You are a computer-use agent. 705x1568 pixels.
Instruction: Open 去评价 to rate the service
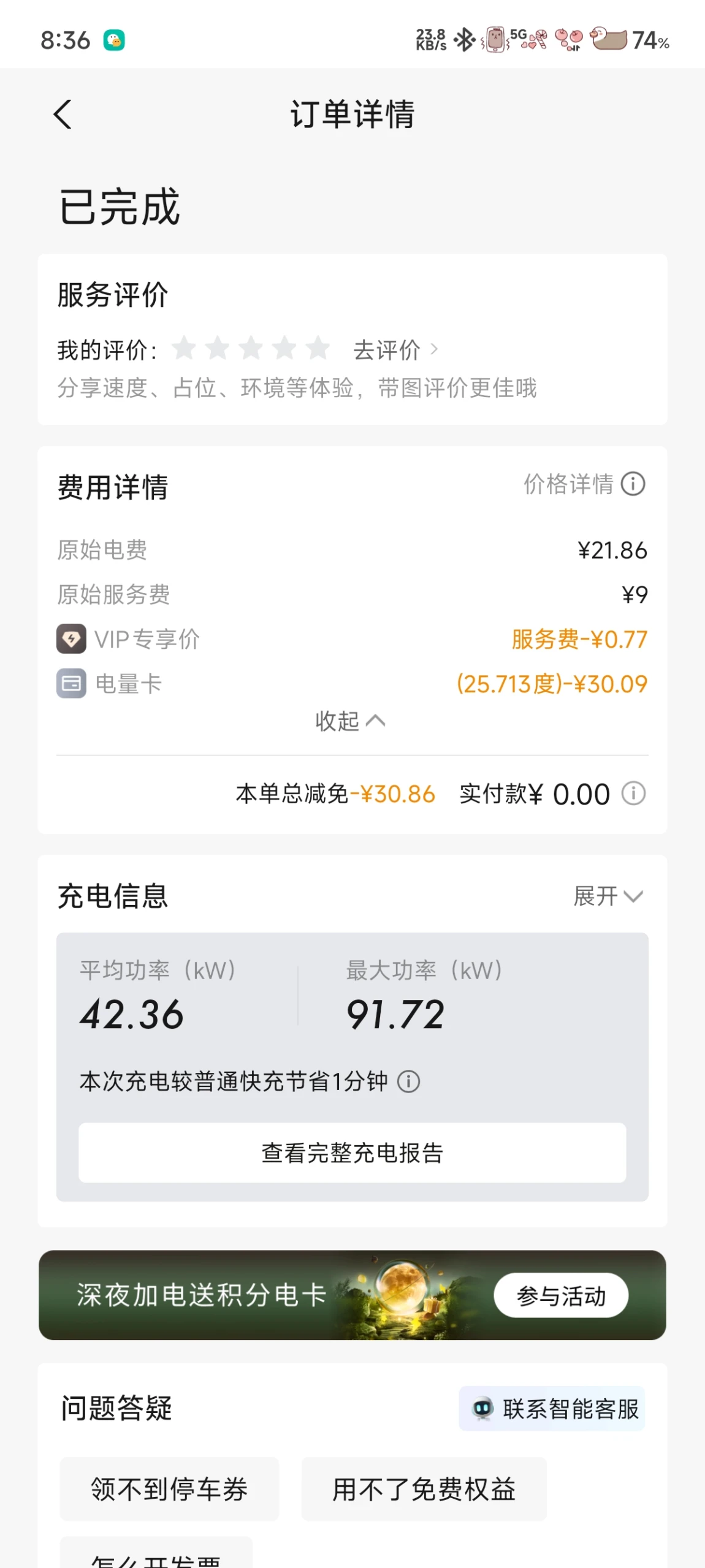(395, 350)
